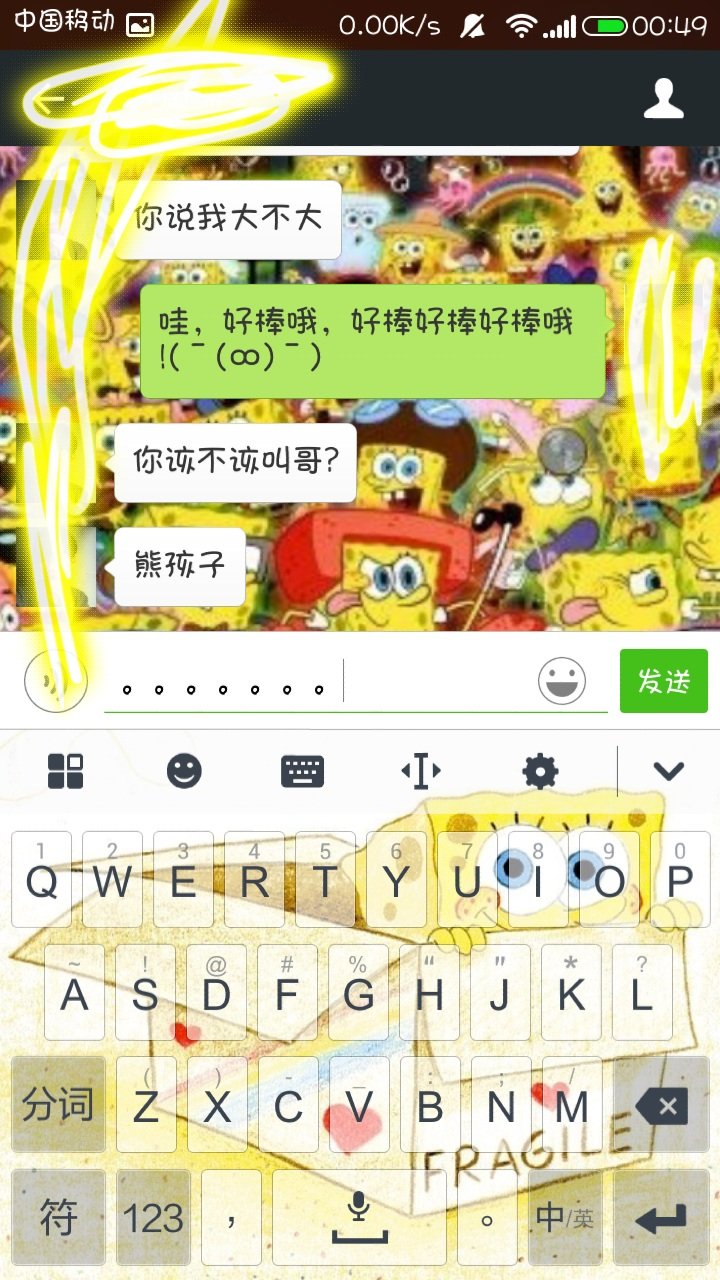
Task: Switch to voice message input
Action: click(49, 682)
